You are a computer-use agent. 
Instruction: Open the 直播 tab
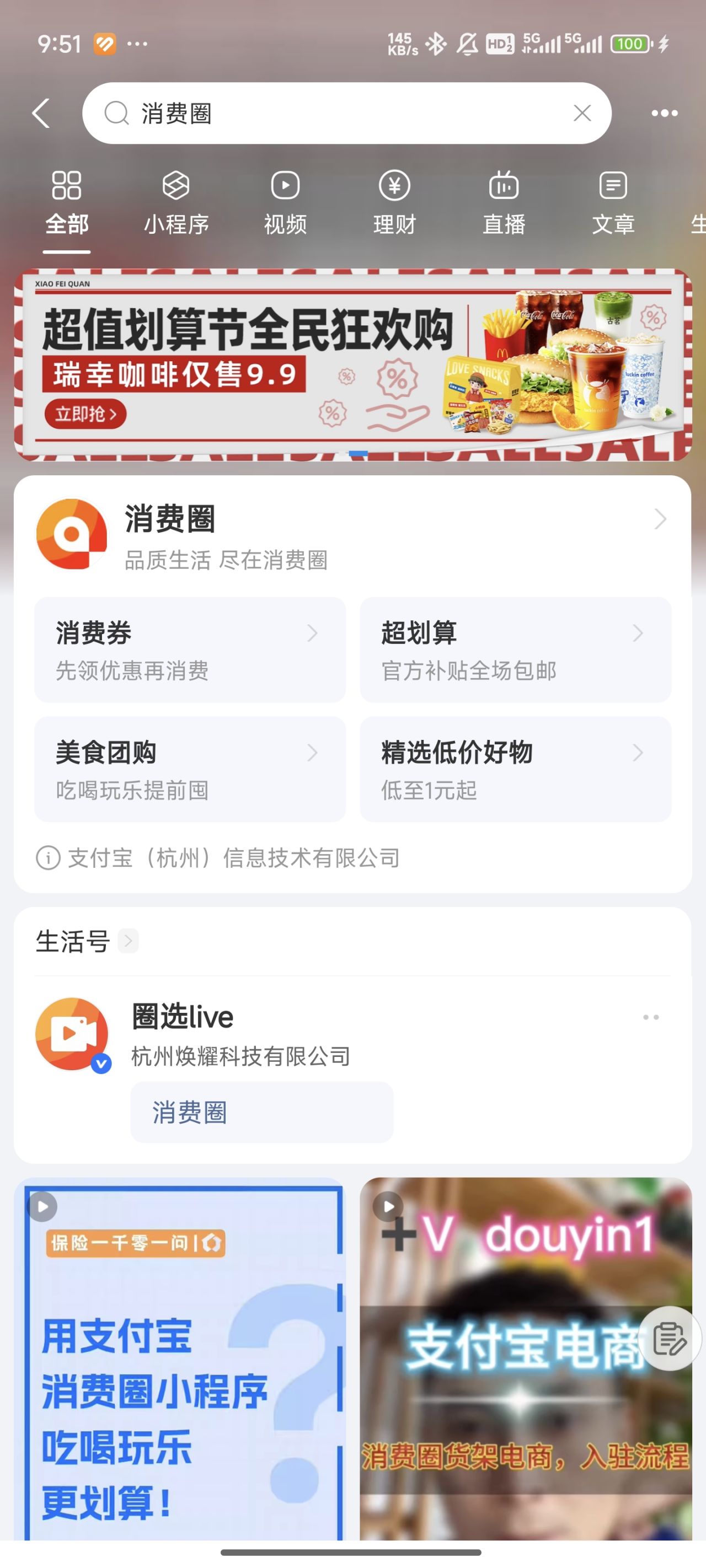[x=504, y=203]
